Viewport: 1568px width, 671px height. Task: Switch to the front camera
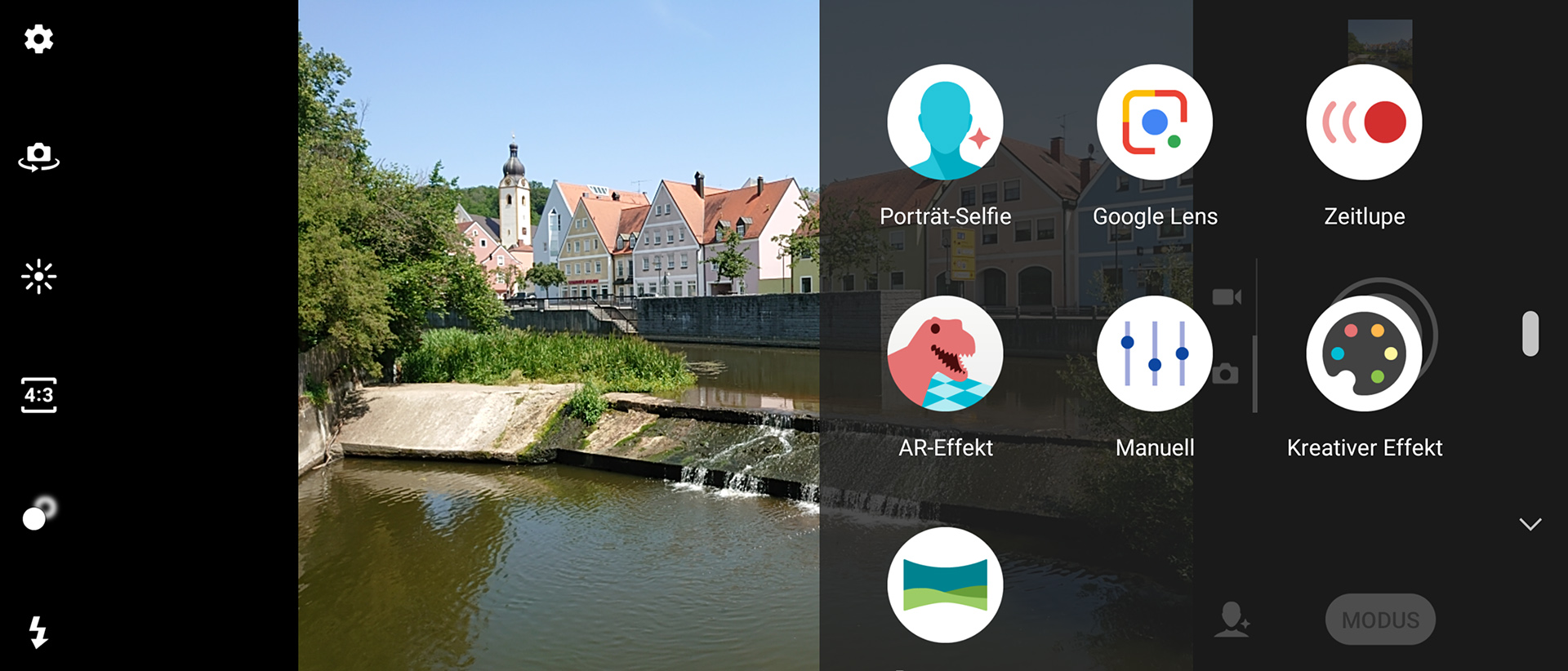(x=38, y=156)
